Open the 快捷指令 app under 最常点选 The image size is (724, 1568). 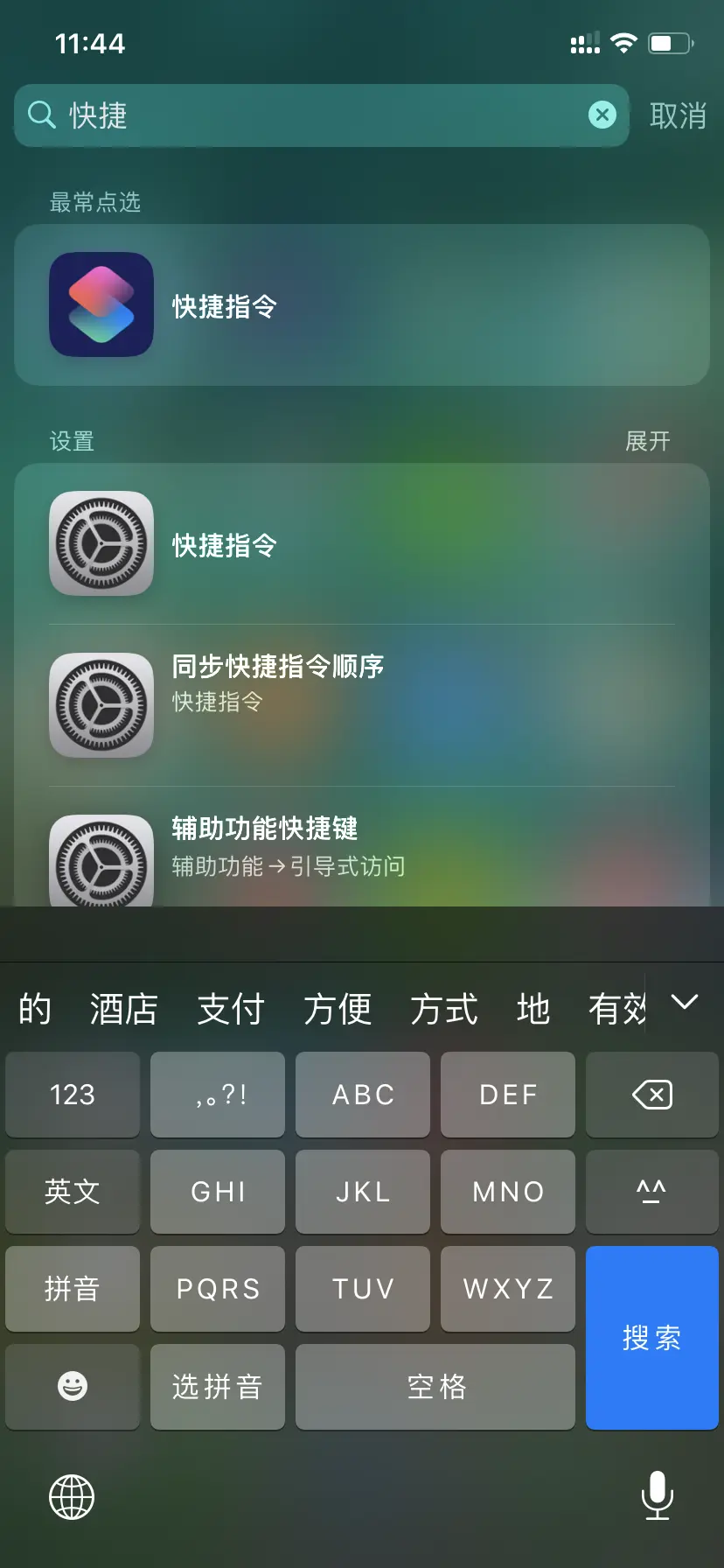click(x=361, y=305)
